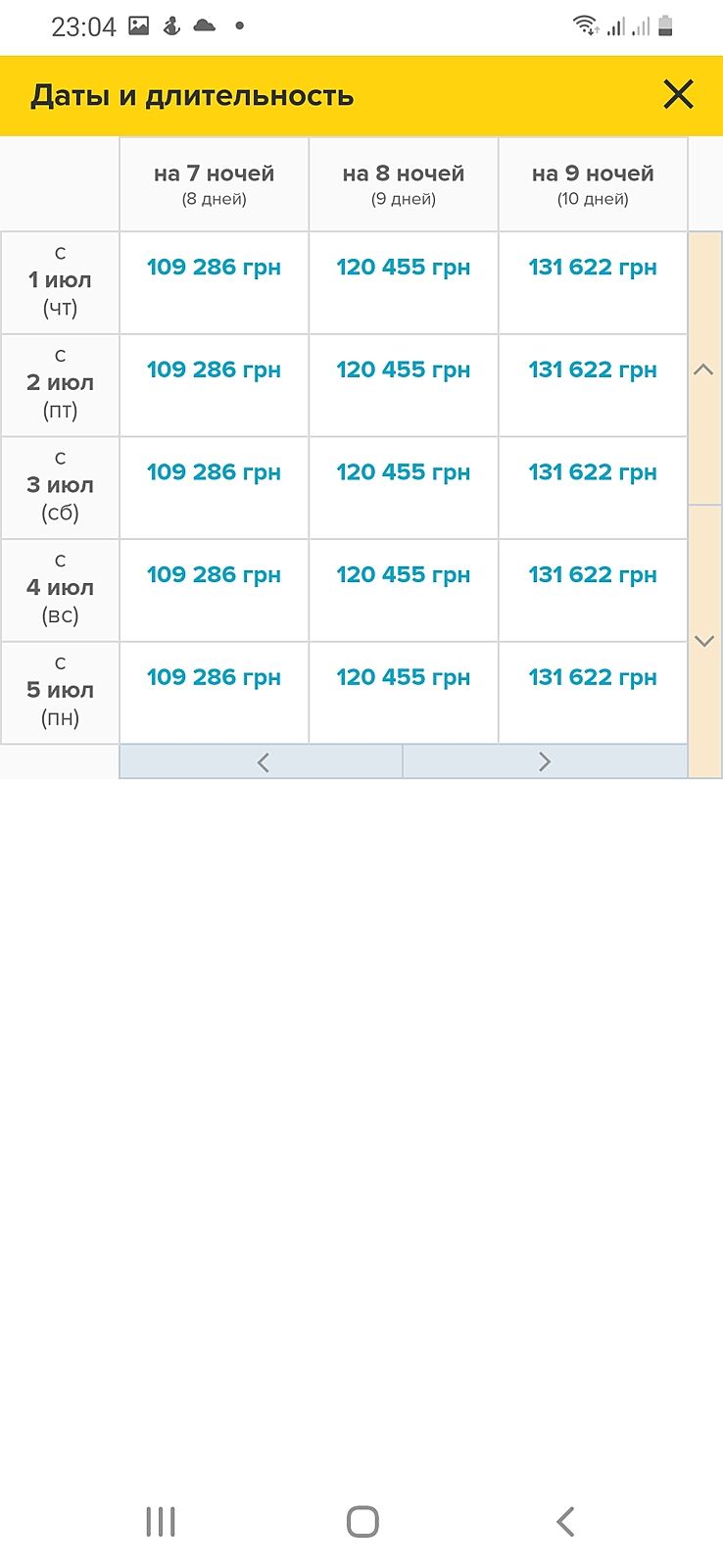Select 7 nights from 5 июл

click(x=214, y=677)
